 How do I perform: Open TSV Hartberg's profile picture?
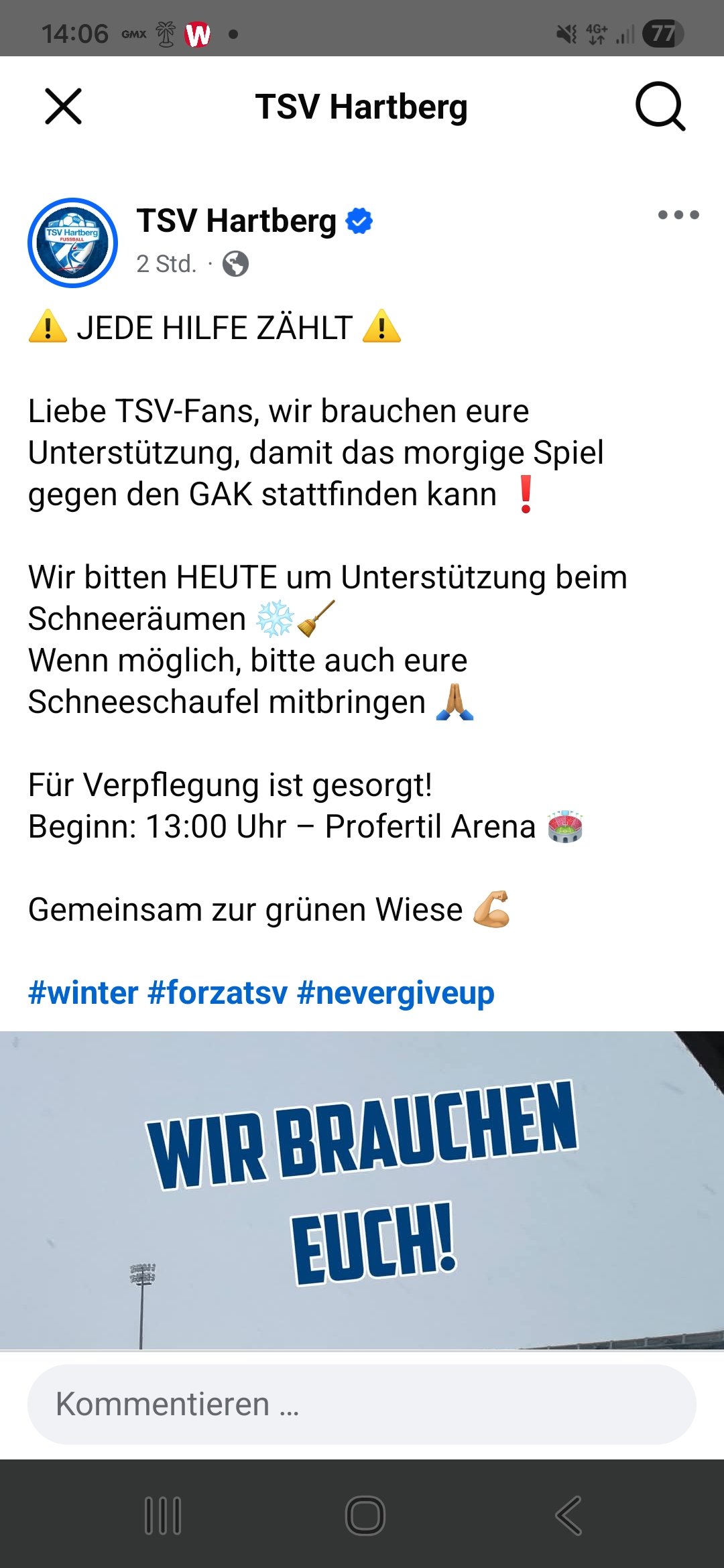(72, 243)
